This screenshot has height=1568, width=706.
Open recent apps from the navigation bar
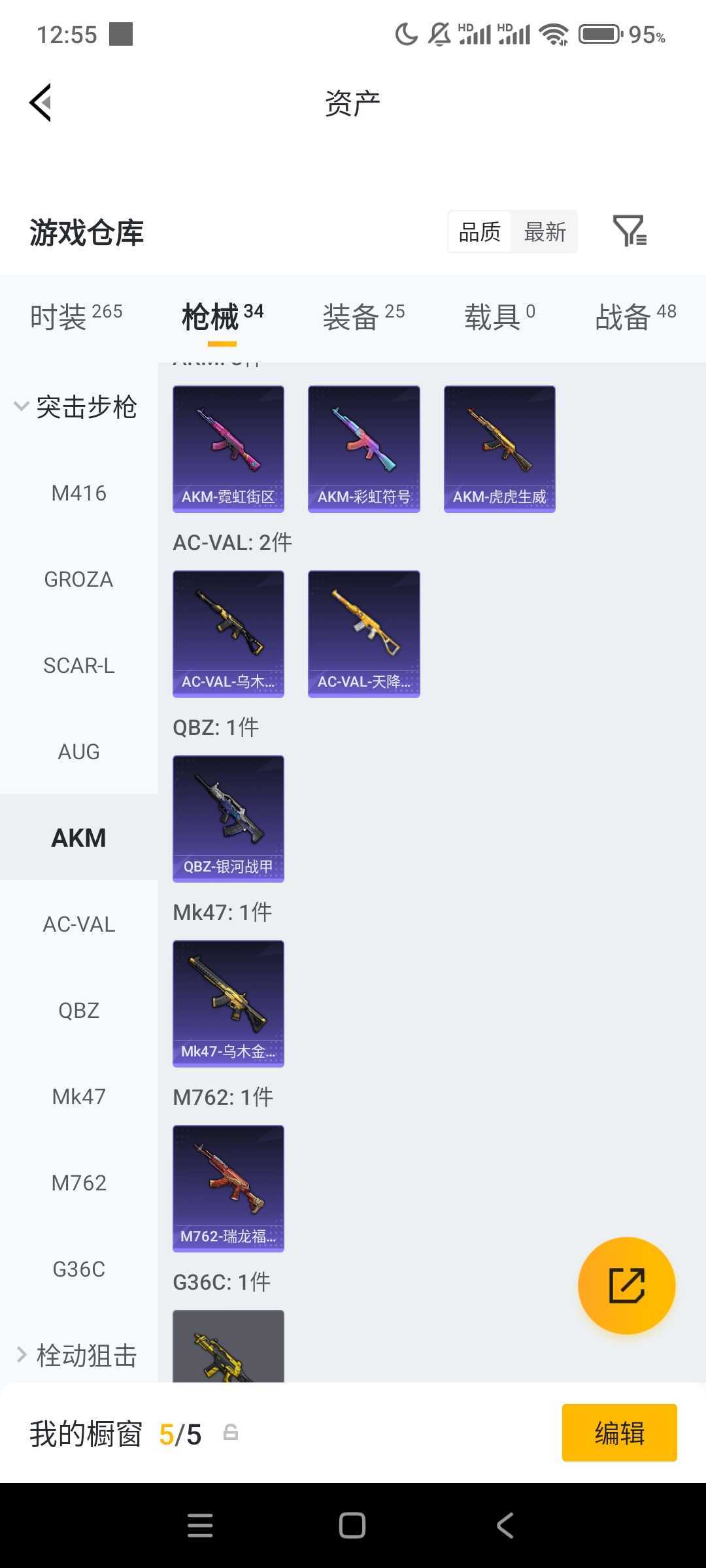(200, 1526)
